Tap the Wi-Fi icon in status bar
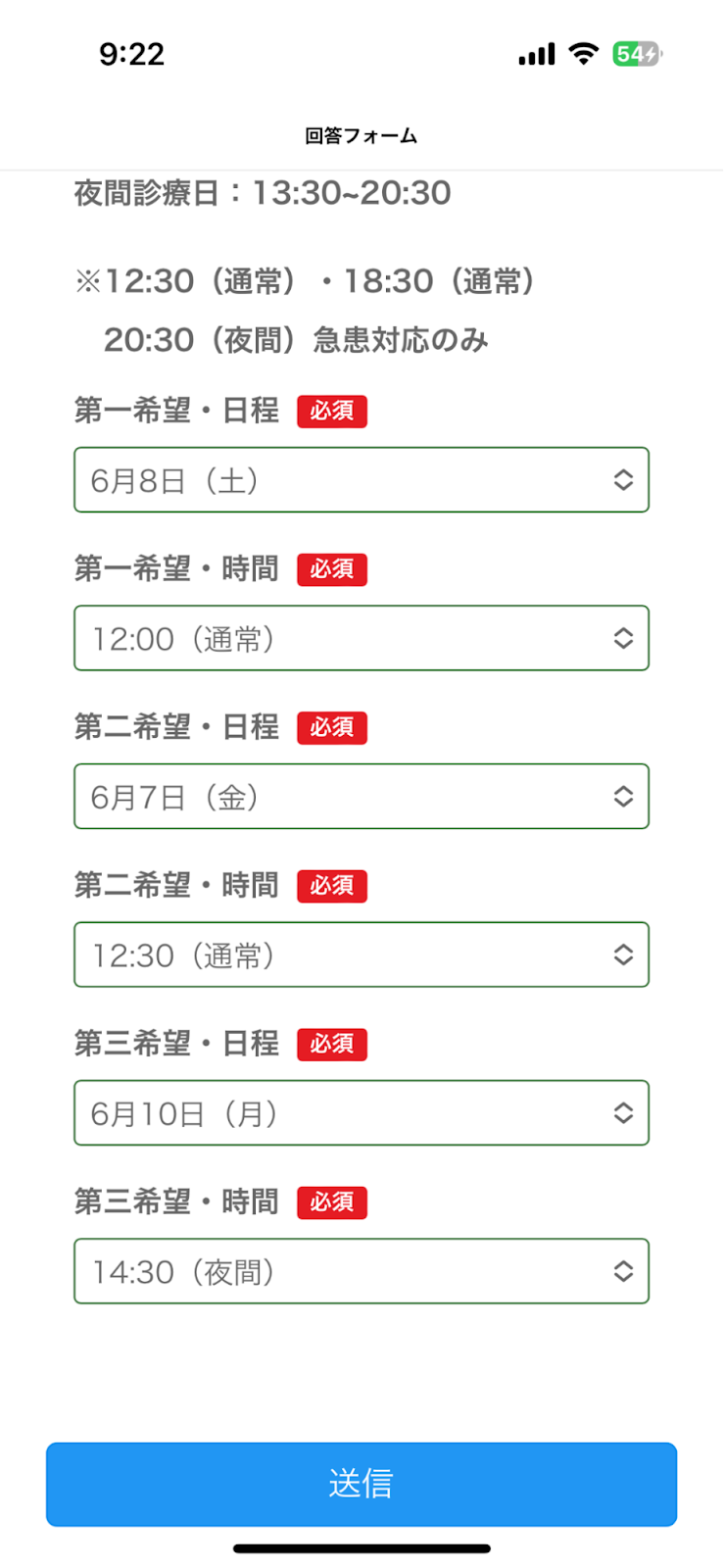The height and width of the screenshot is (1568, 724). (582, 54)
